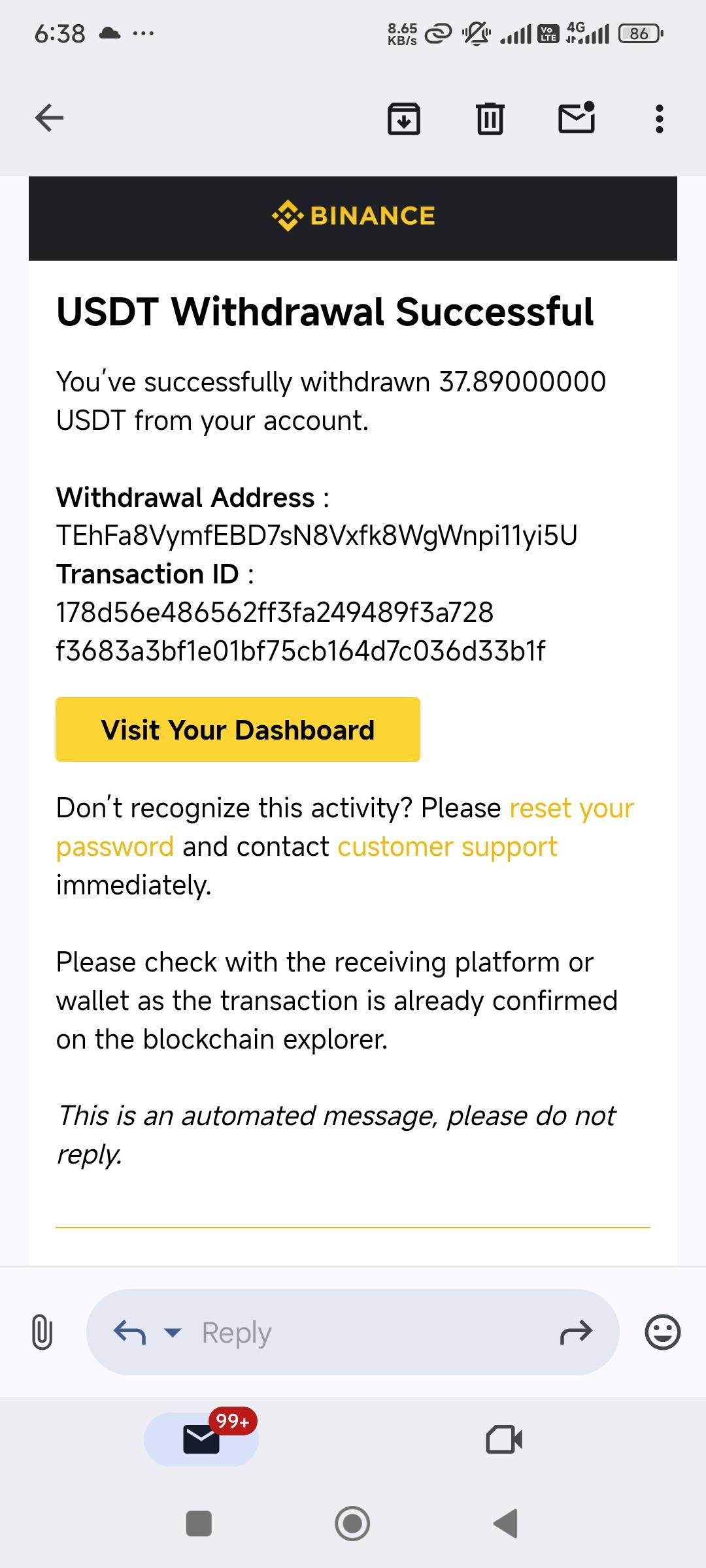This screenshot has width=706, height=1568.
Task: Go back to the inbox
Action: (49, 118)
